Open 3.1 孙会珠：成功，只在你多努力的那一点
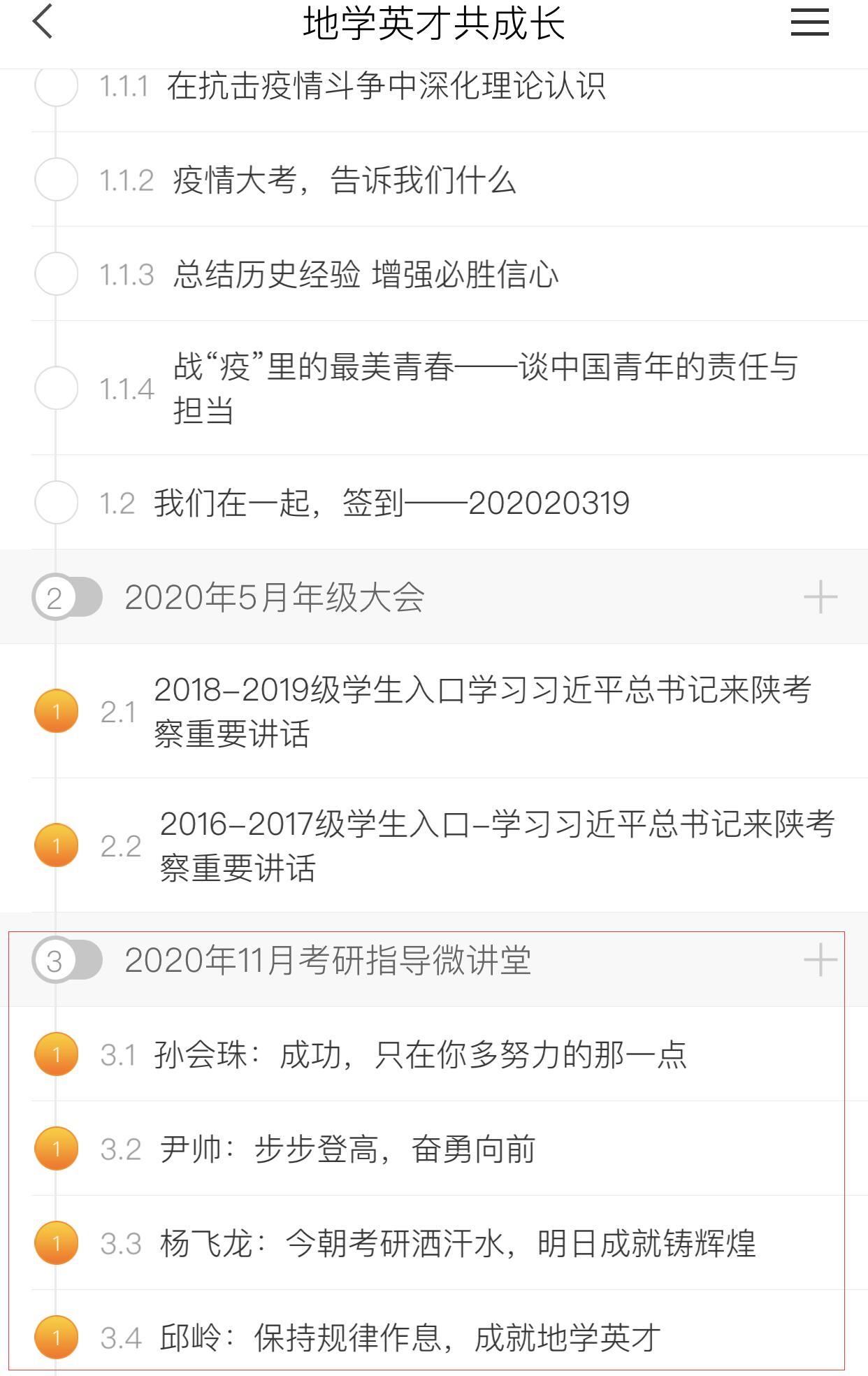The width and height of the screenshot is (868, 1376). [420, 1055]
